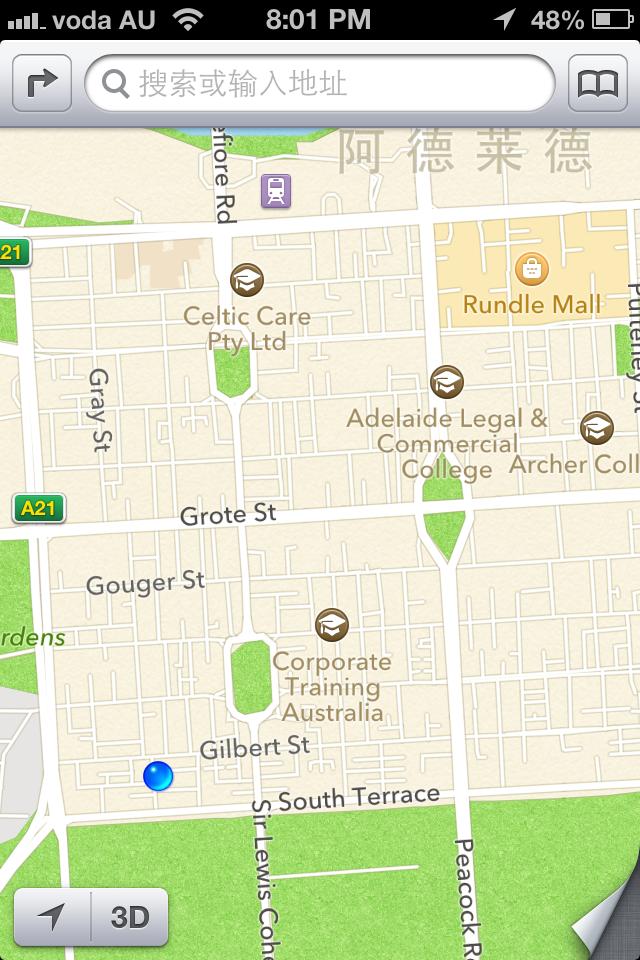The image size is (640, 960).
Task: Open the directions arrow button
Action: pos(42,84)
